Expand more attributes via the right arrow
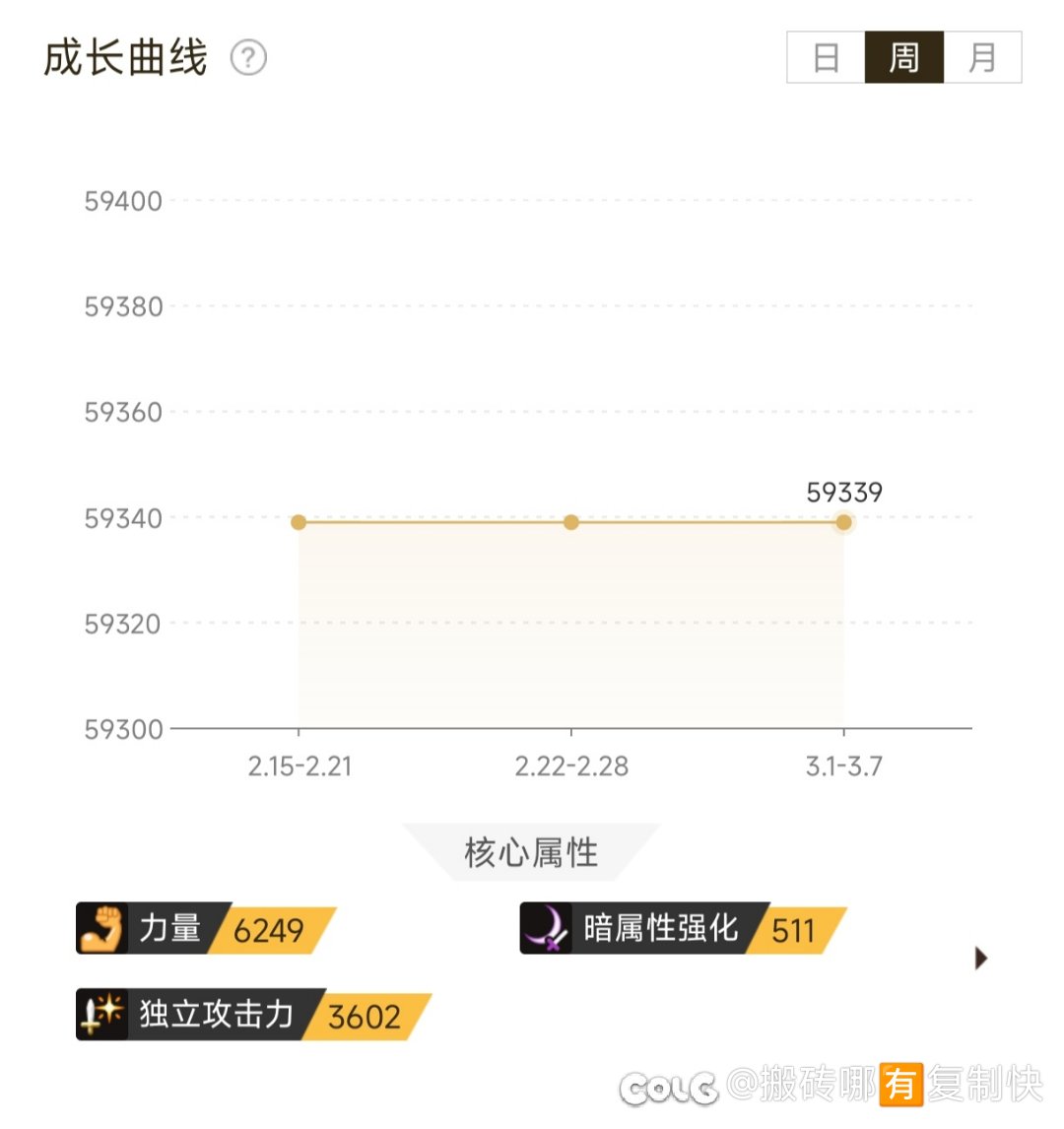 pyautogui.click(x=981, y=958)
